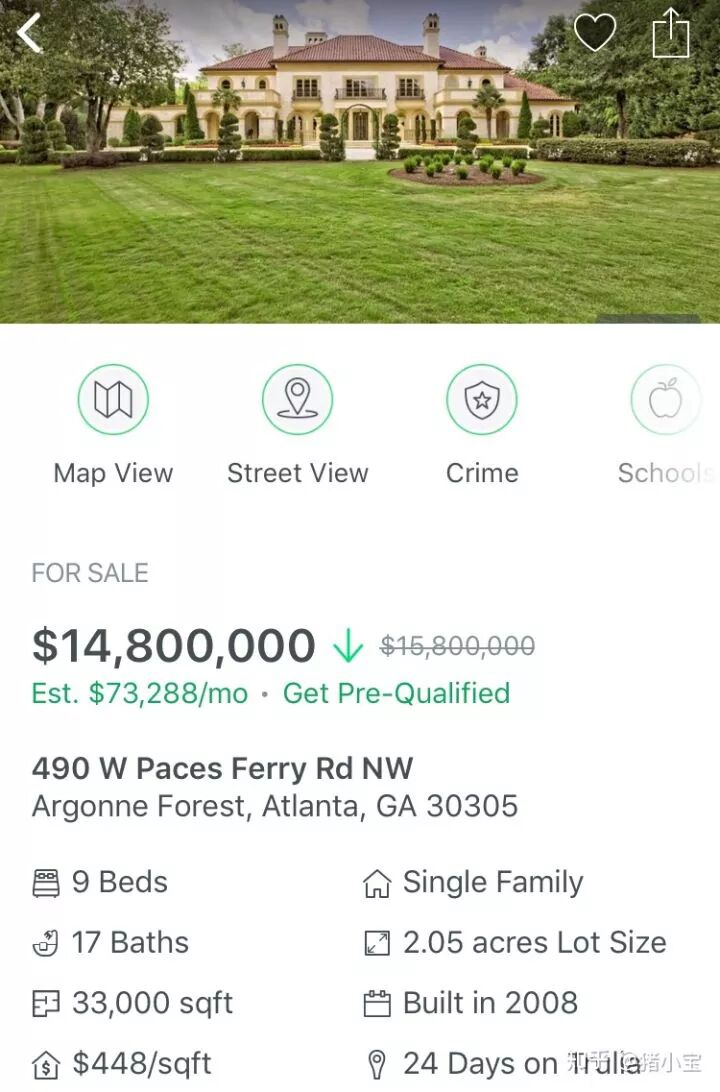Open Map View for this home

pyautogui.click(x=113, y=400)
